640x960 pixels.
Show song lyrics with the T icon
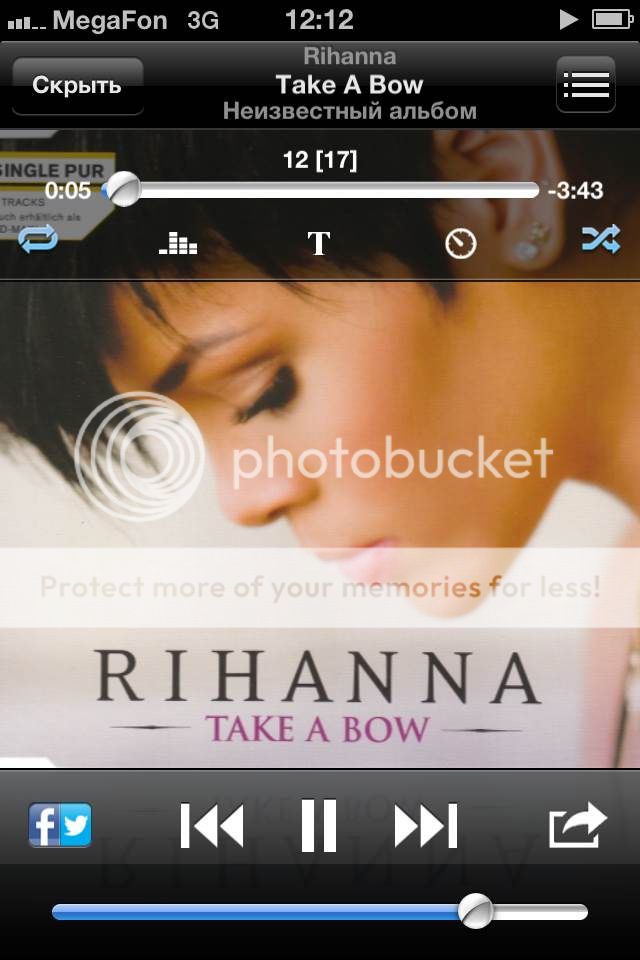coord(318,243)
